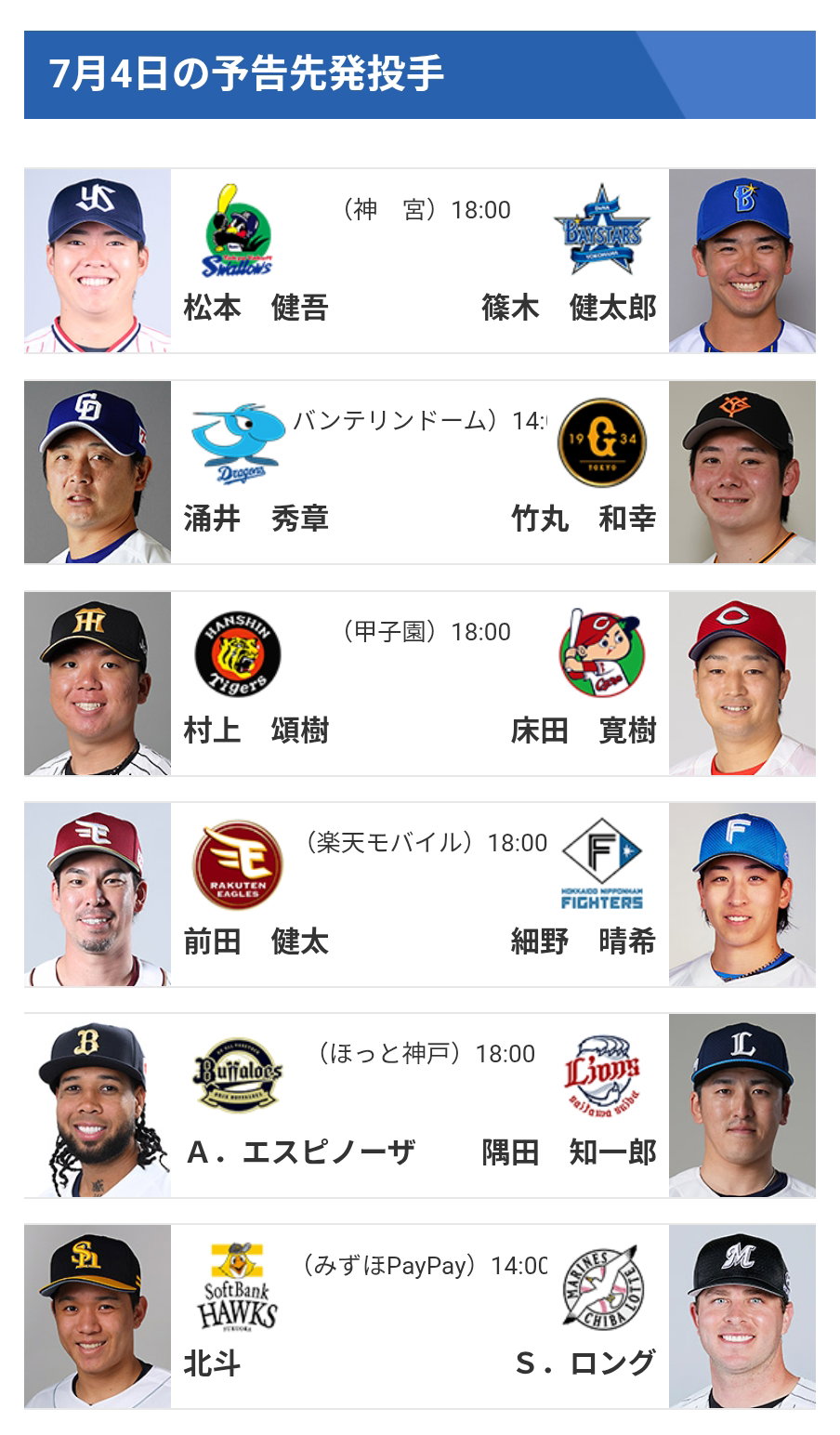Open the Swallows vs BayStars matchup at Jingu

click(420, 261)
